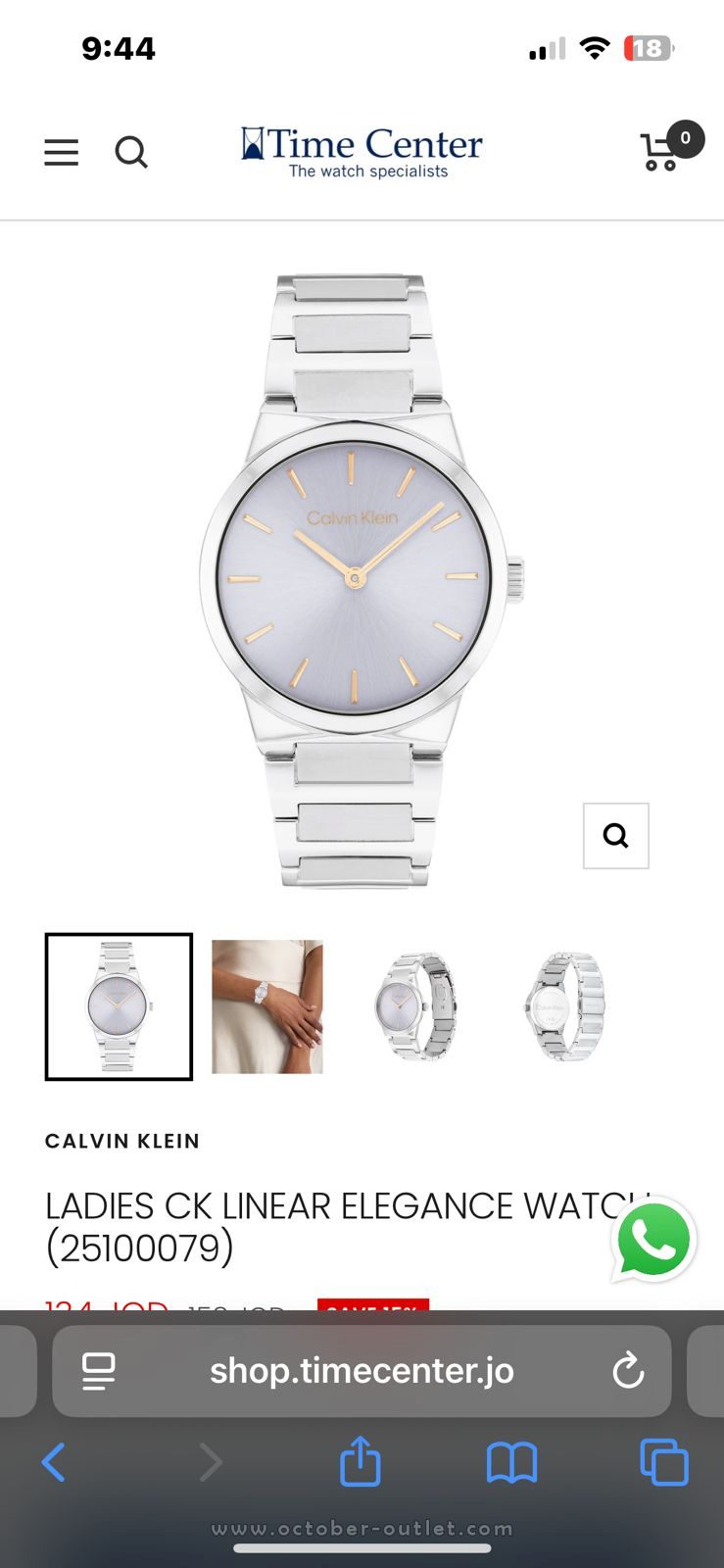
Task: Reload the page
Action: coord(628,1370)
